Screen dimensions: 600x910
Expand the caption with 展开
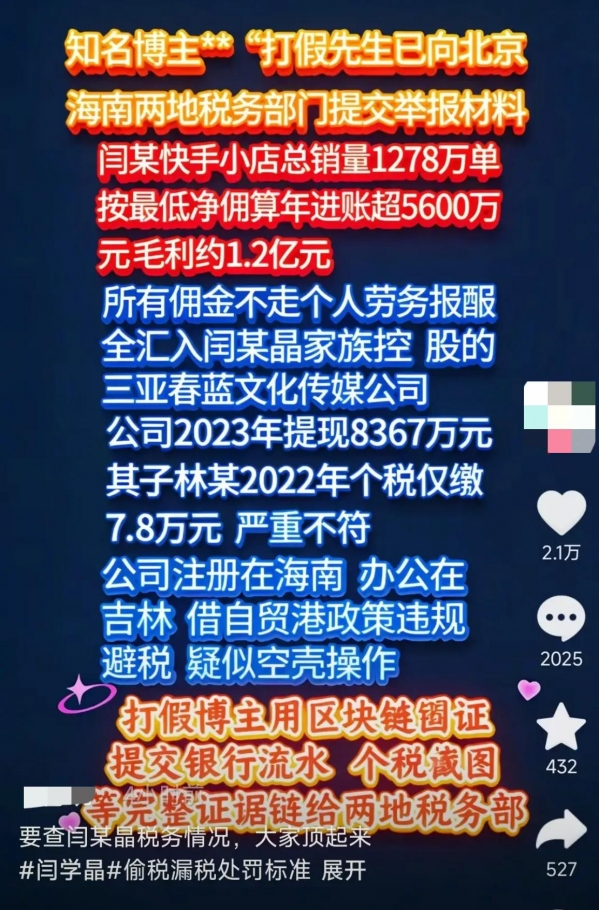tap(343, 870)
